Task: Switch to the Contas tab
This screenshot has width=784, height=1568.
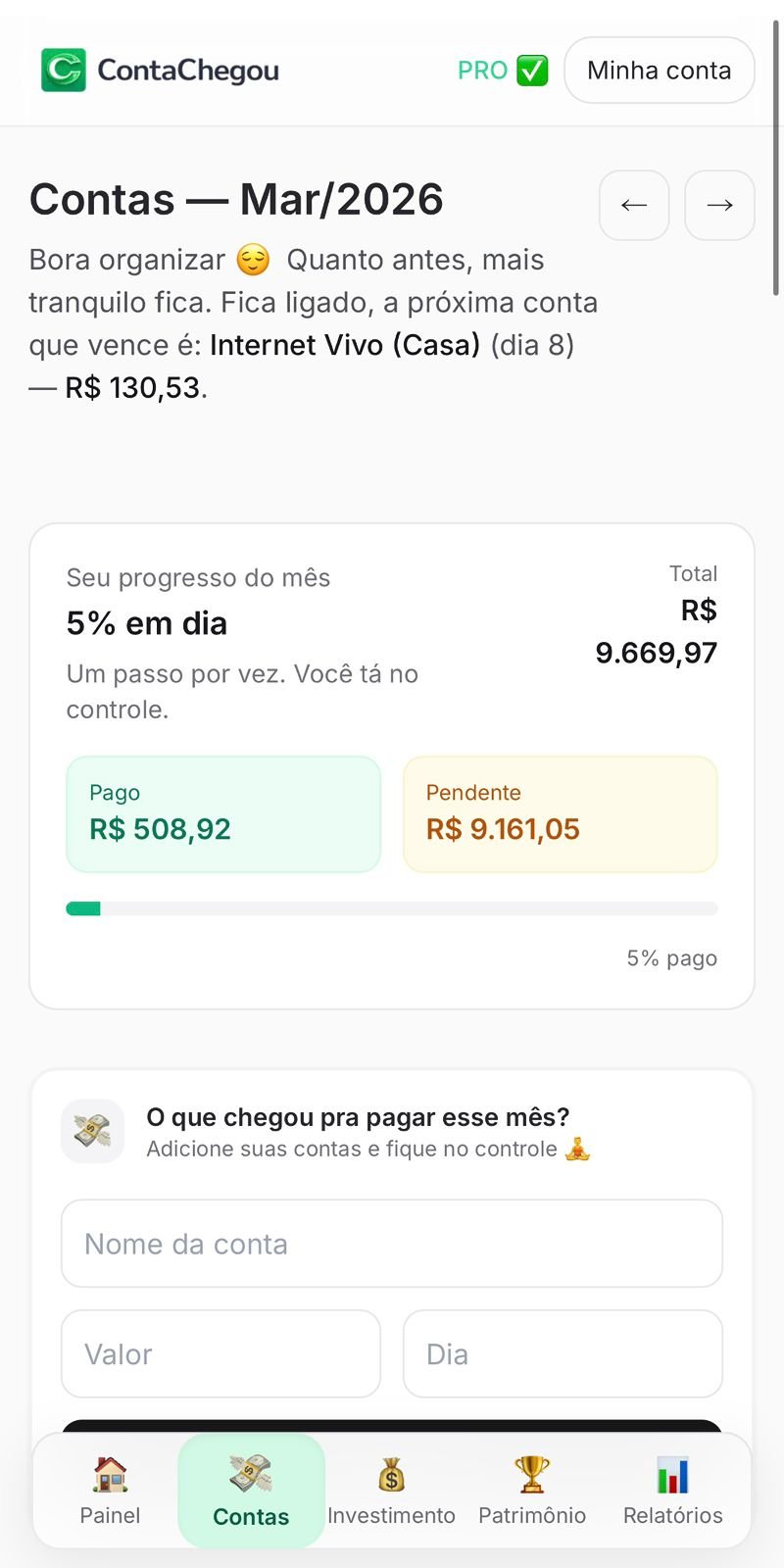Action: click(251, 1491)
